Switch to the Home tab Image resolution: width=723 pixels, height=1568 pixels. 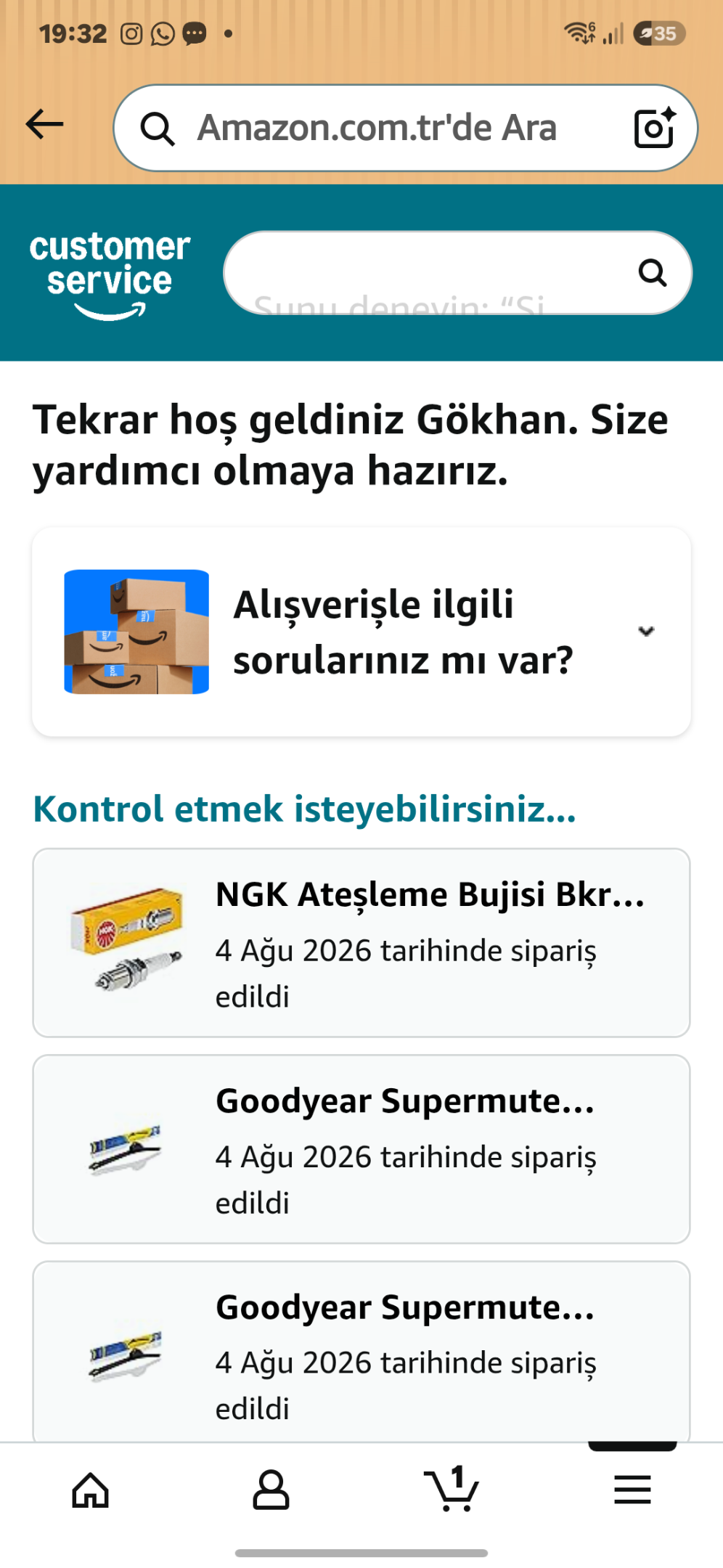click(91, 1490)
